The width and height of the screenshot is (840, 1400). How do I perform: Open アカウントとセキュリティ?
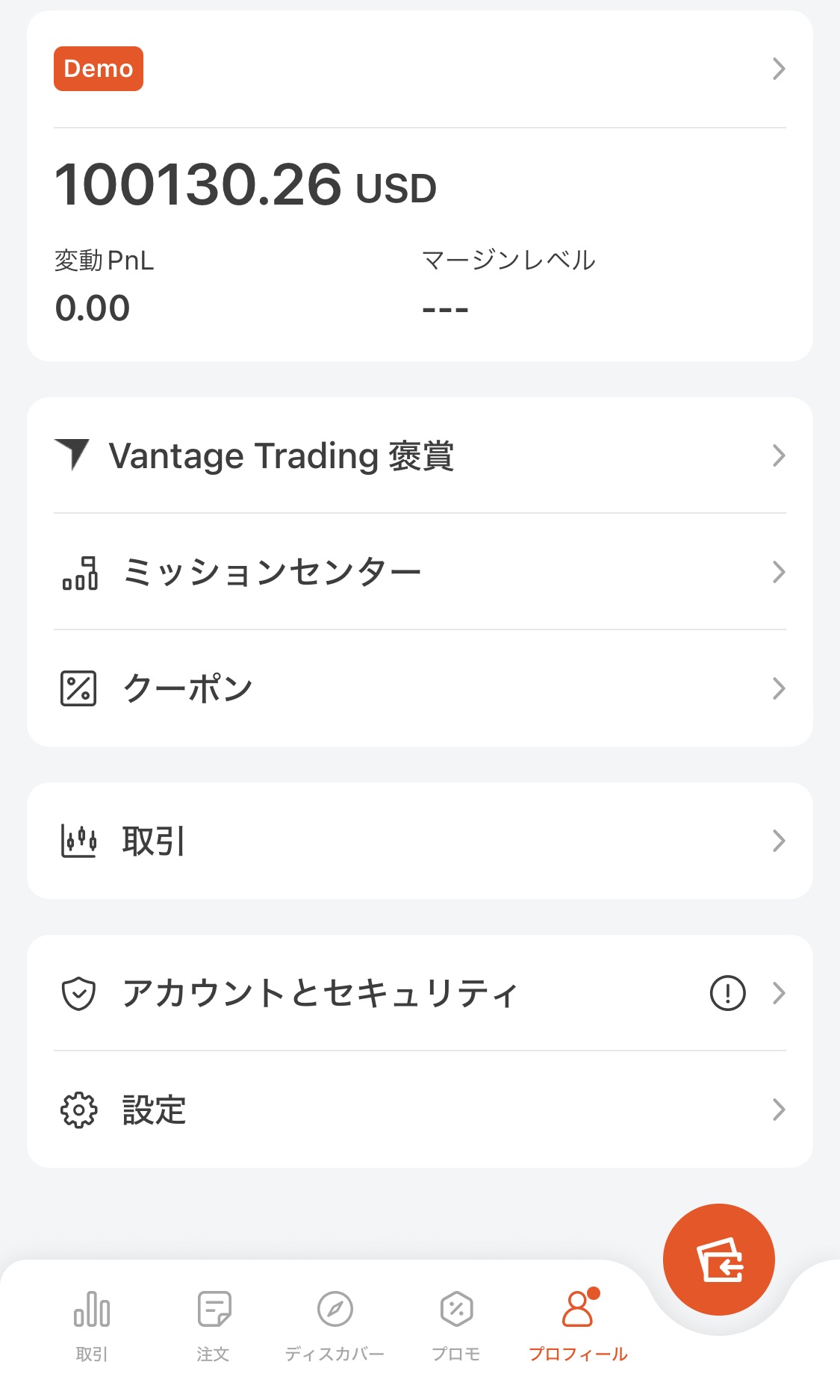[420, 993]
